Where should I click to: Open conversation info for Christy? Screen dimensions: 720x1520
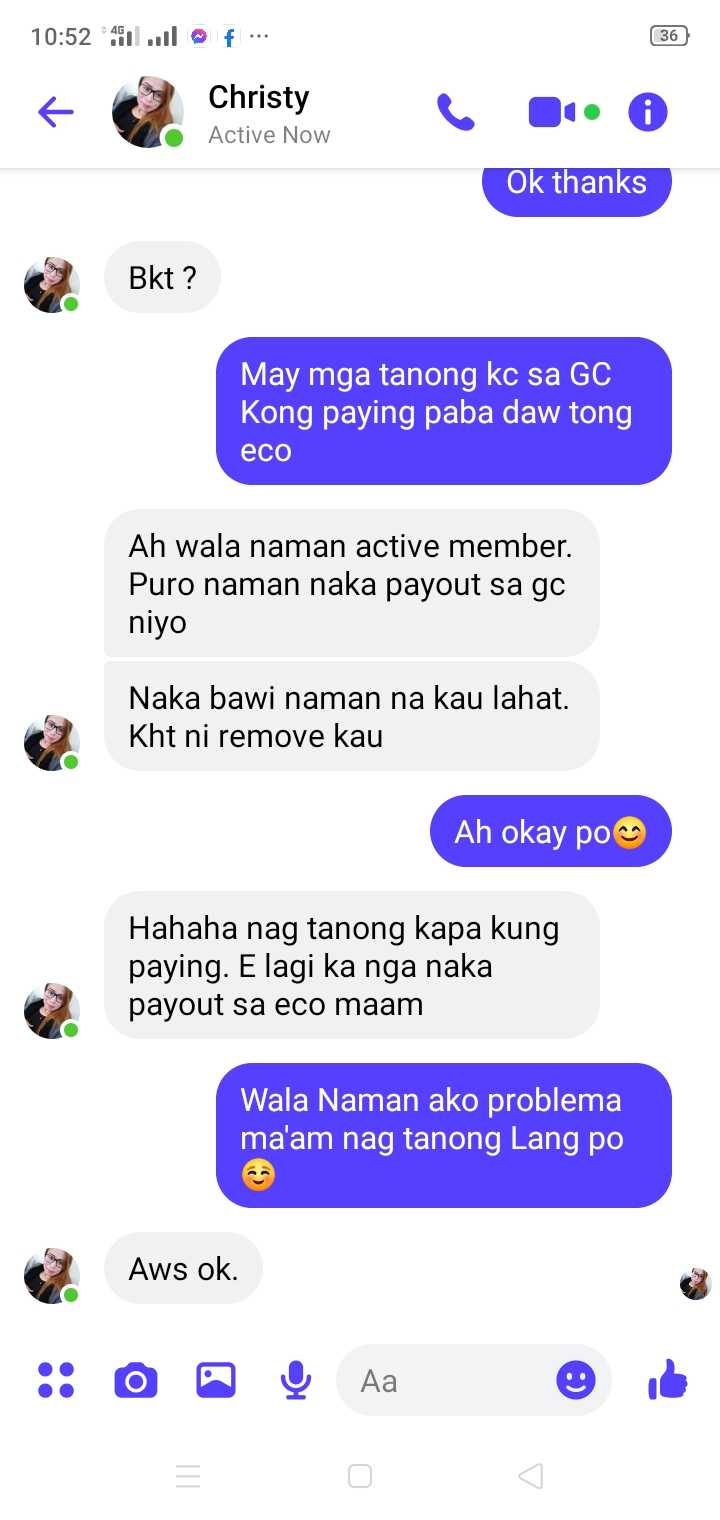(647, 112)
